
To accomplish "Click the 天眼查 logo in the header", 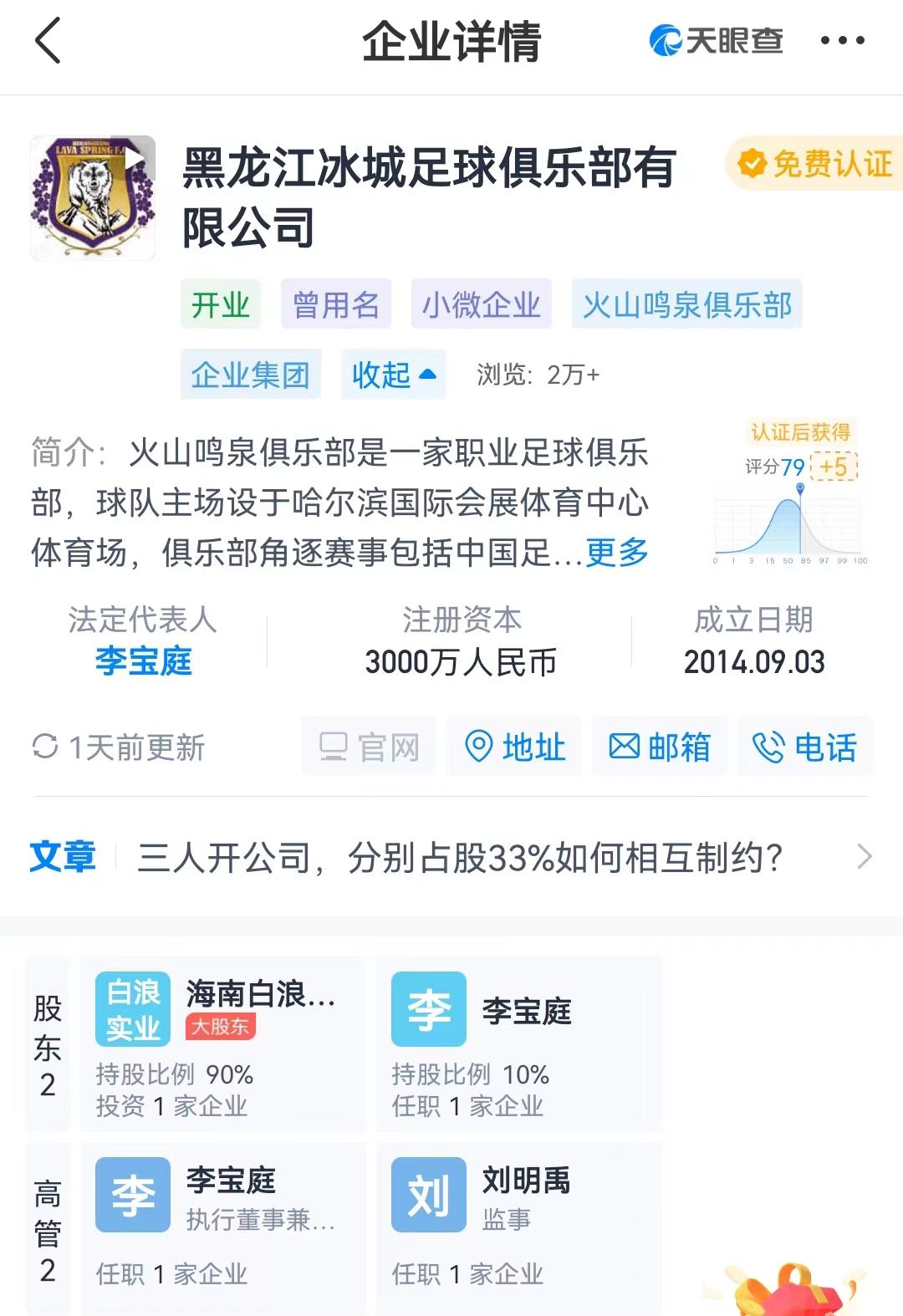I will coord(715,39).
